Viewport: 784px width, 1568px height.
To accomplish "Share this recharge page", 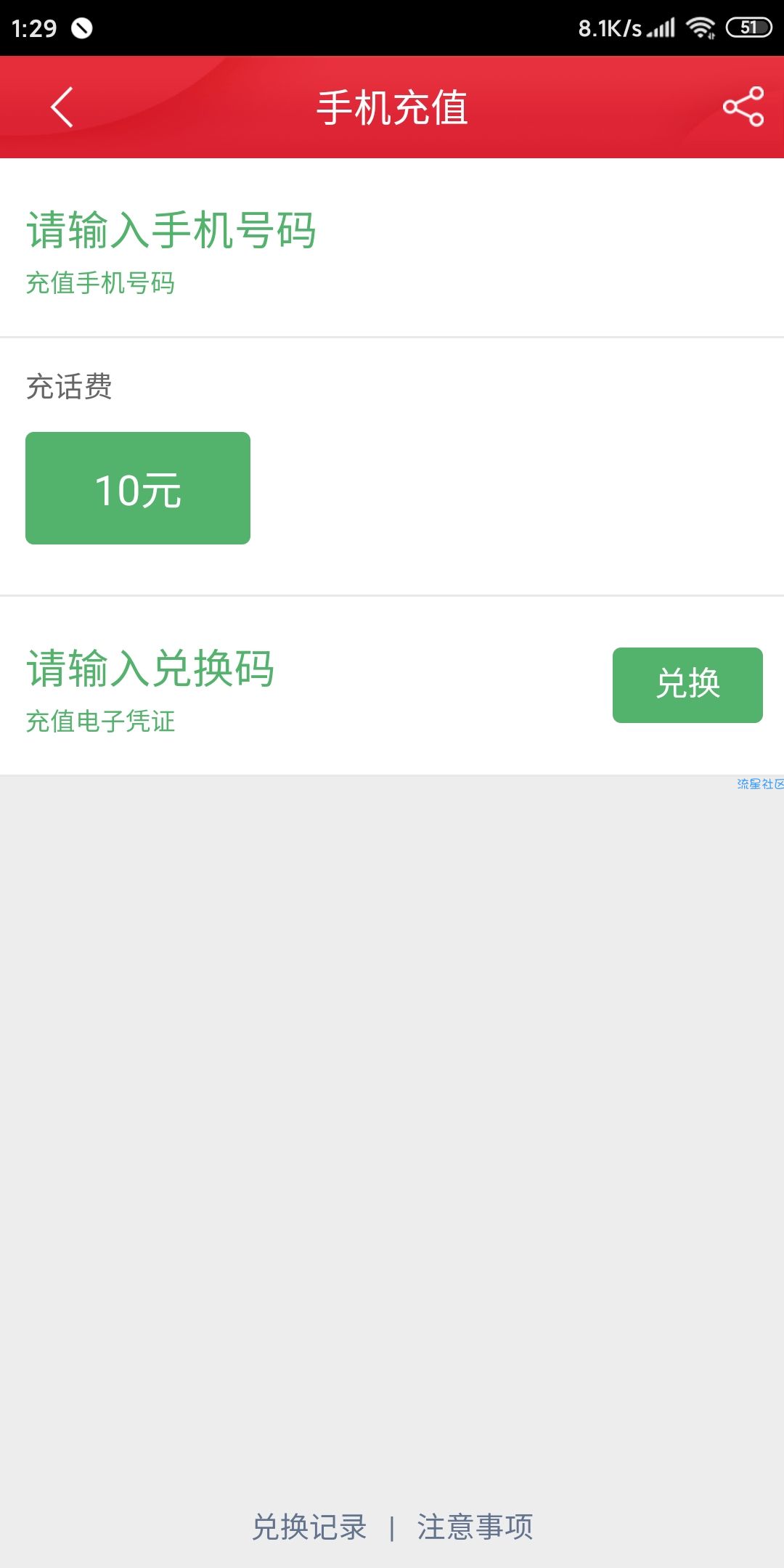I will click(x=743, y=107).
